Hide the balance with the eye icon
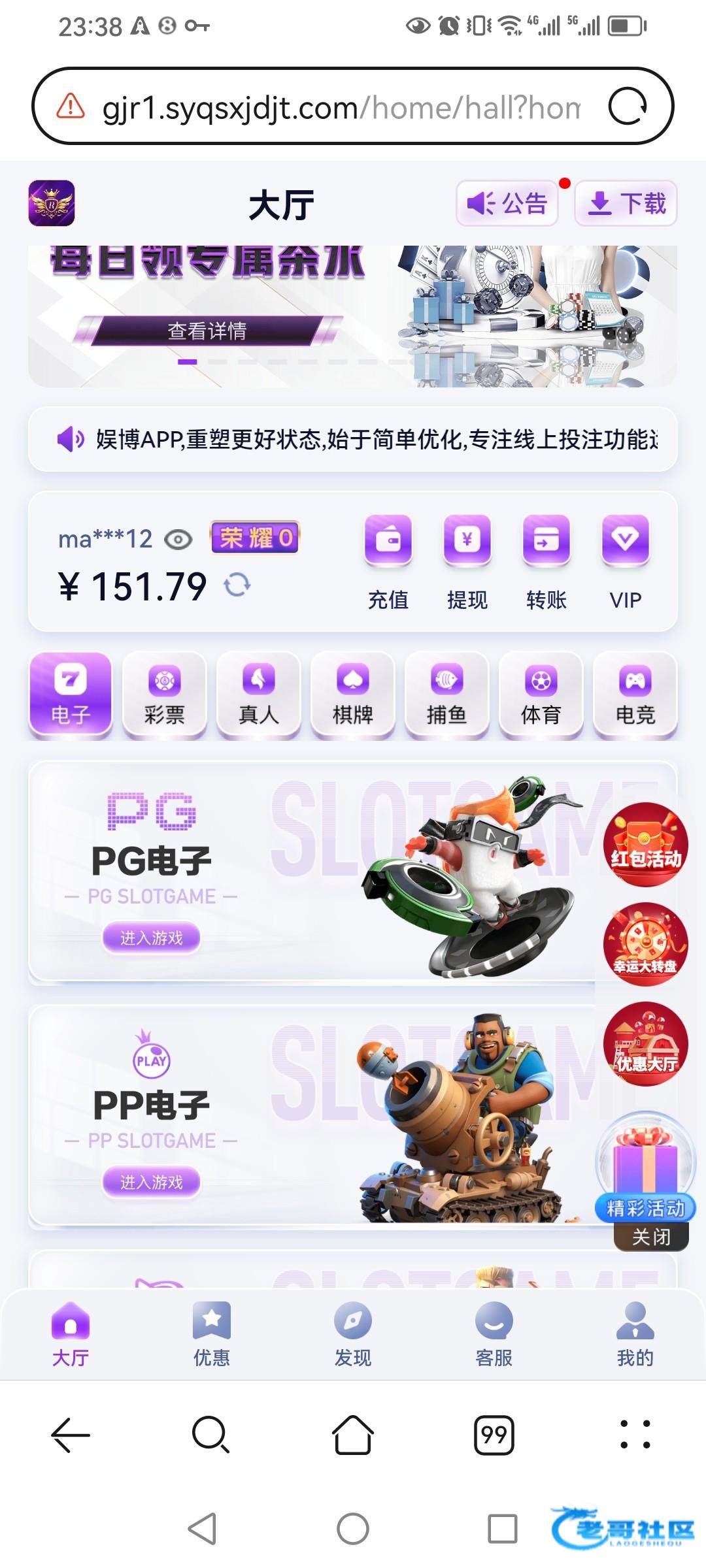This screenshot has width=706, height=1568. [178, 540]
